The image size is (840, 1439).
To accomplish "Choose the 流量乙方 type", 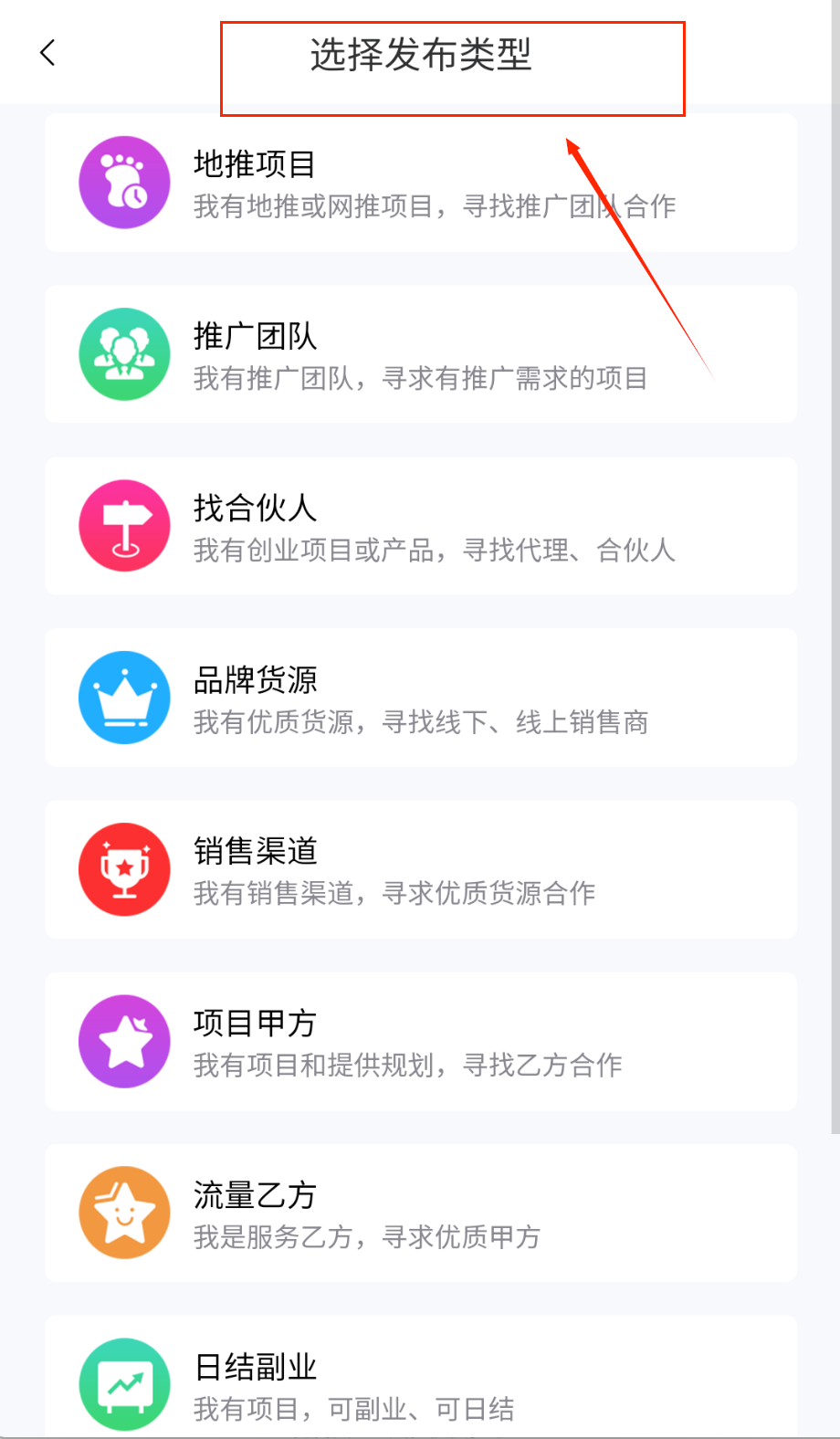I will [420, 1213].
